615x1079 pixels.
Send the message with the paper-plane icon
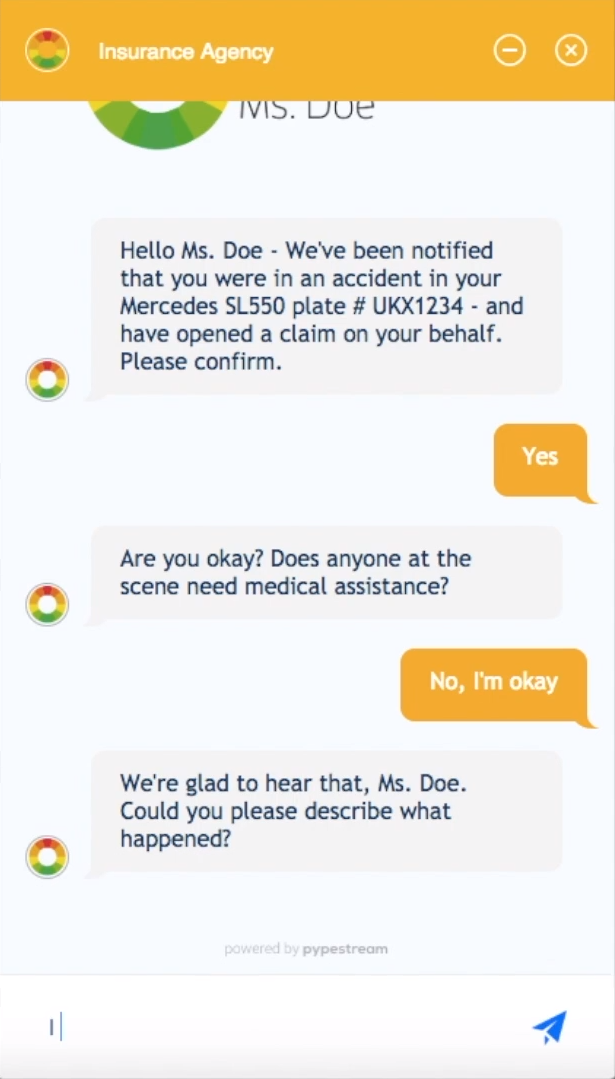pos(549,1027)
